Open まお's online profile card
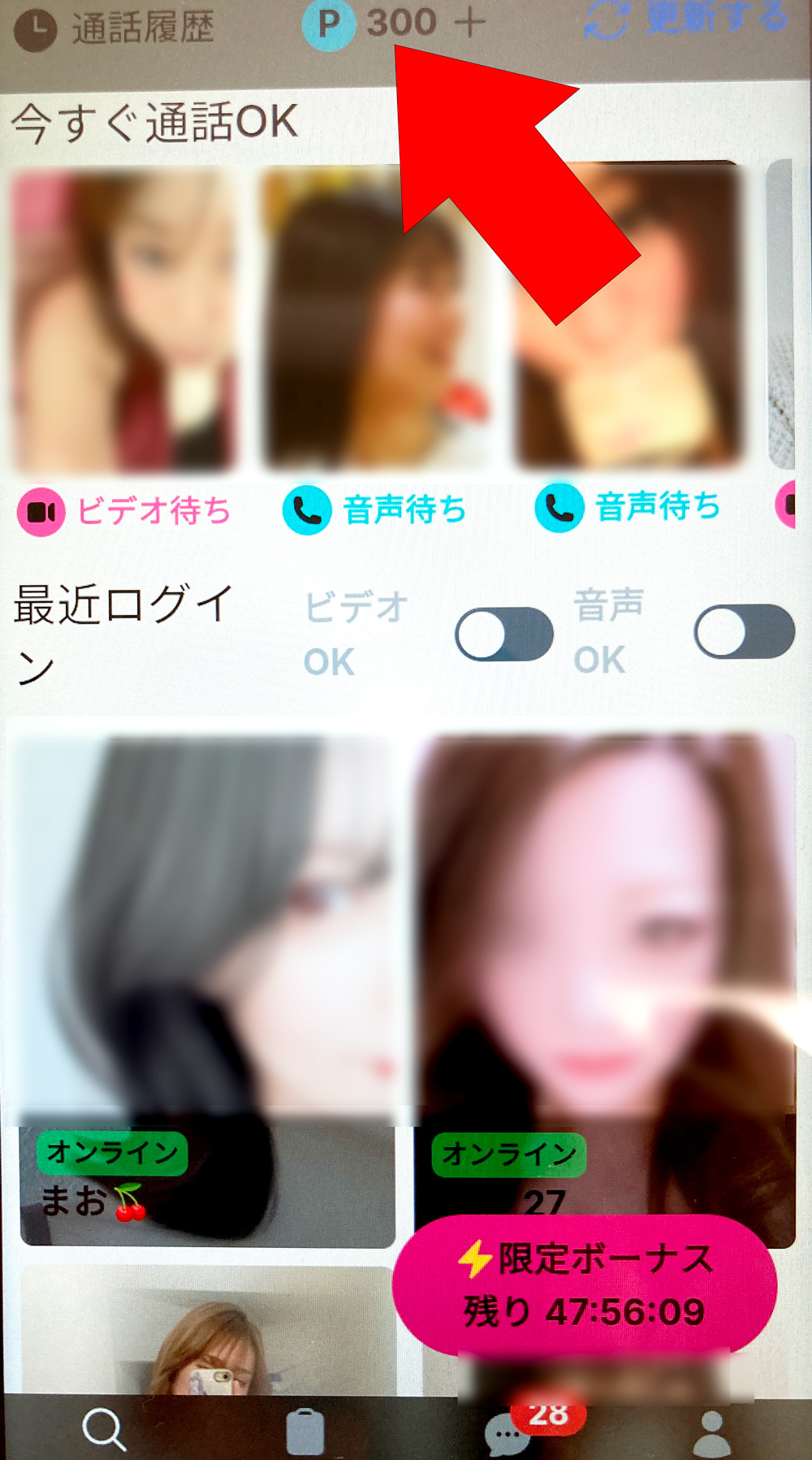Viewport: 812px width, 1460px height. click(x=208, y=990)
